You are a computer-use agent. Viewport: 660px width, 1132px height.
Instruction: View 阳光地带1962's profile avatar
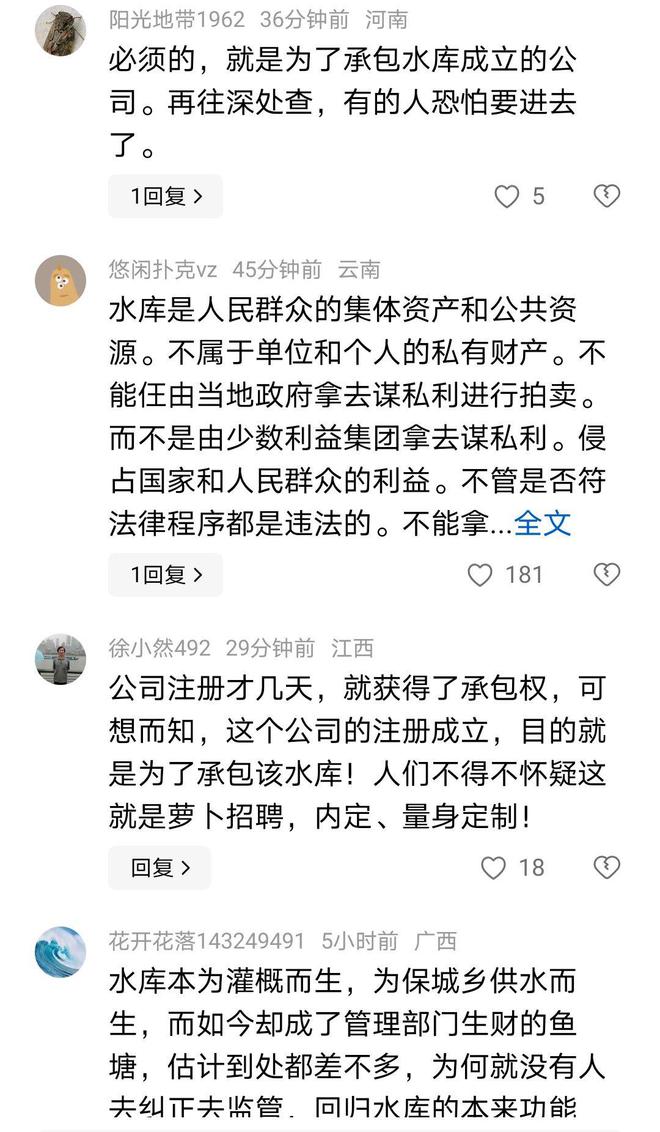coord(61,31)
